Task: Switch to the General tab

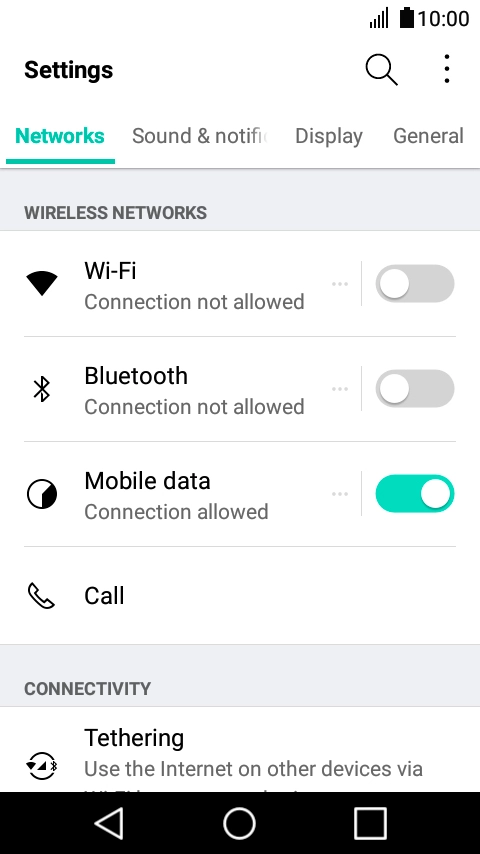Action: pos(429,136)
